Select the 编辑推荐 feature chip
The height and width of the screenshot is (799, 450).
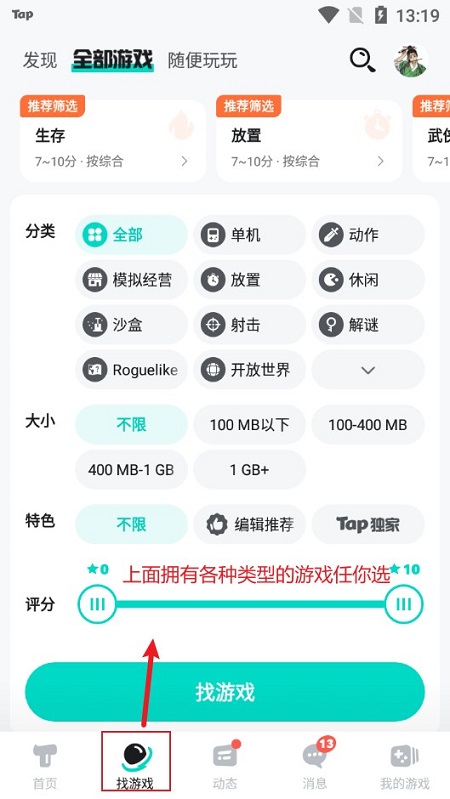tap(250, 524)
